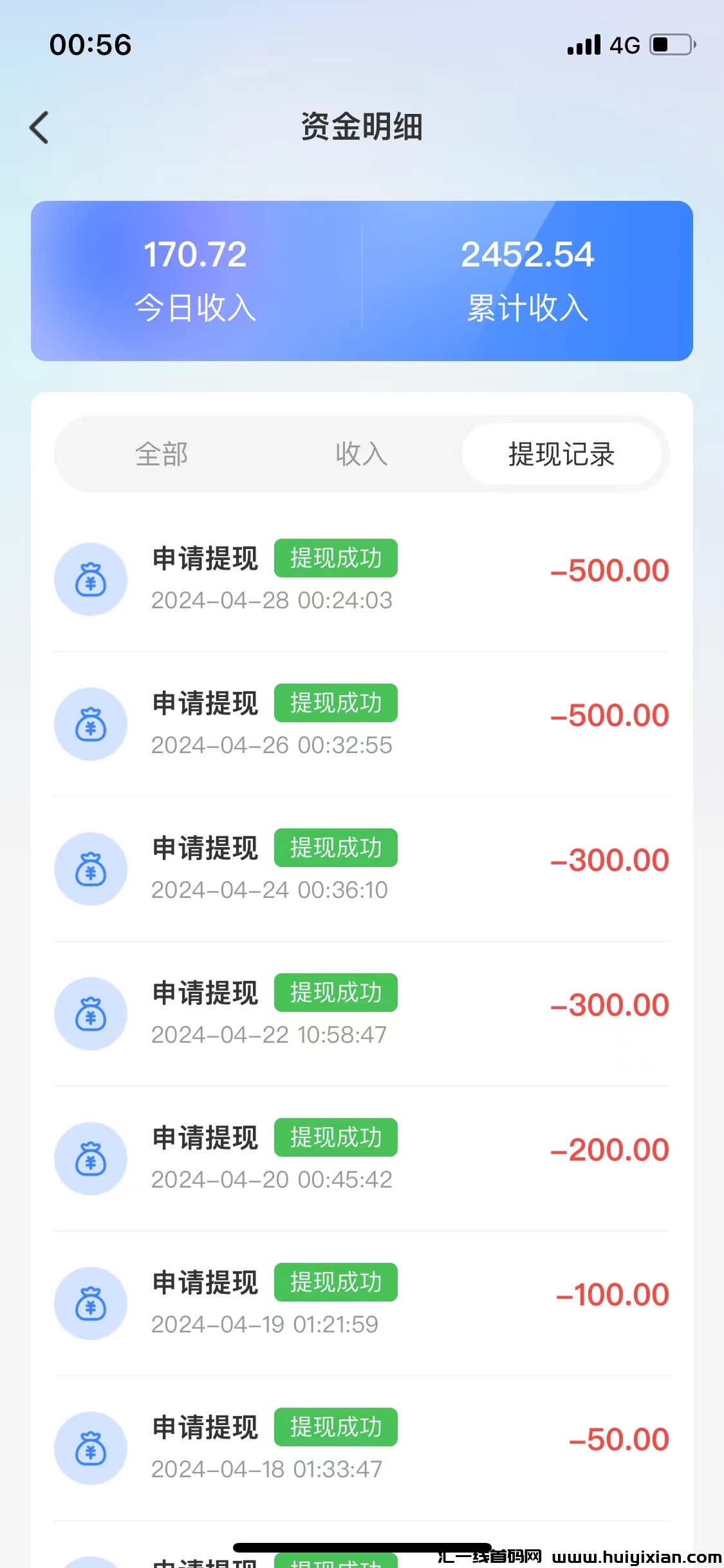
Task: Click the money bag icon on the 2024-04-28 withdrawal record
Action: pyautogui.click(x=91, y=579)
